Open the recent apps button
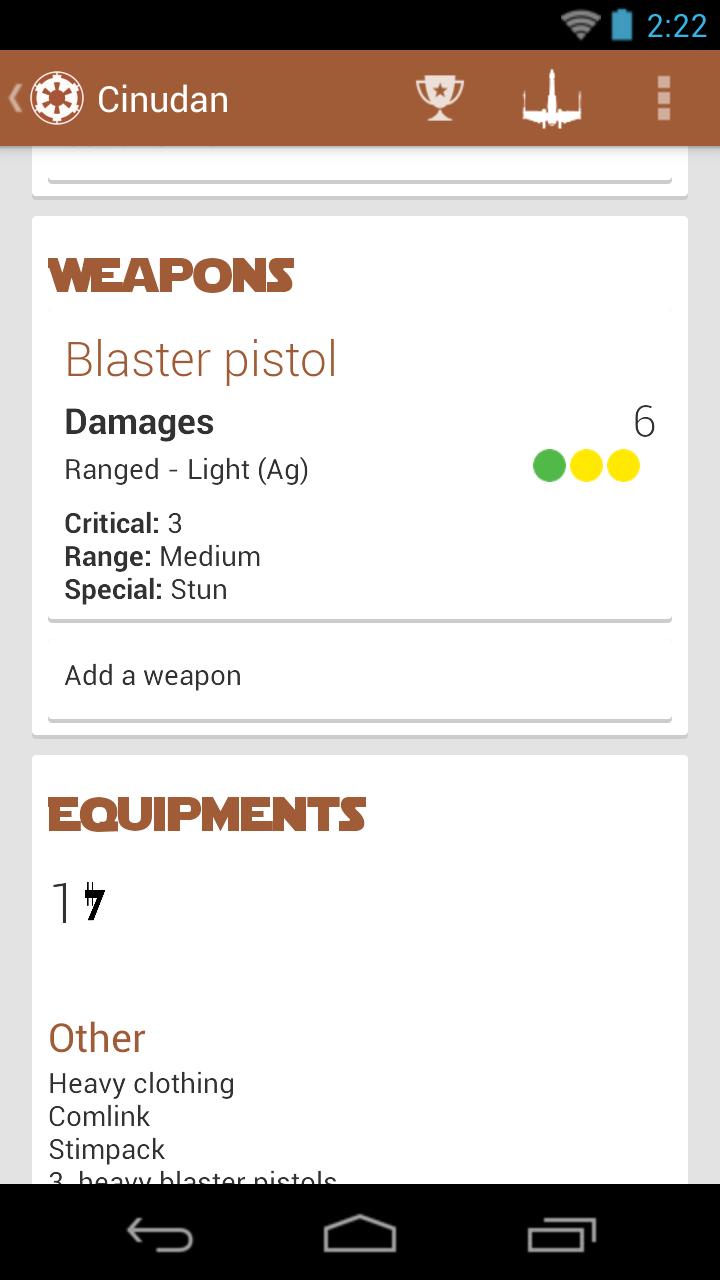 [561, 1233]
